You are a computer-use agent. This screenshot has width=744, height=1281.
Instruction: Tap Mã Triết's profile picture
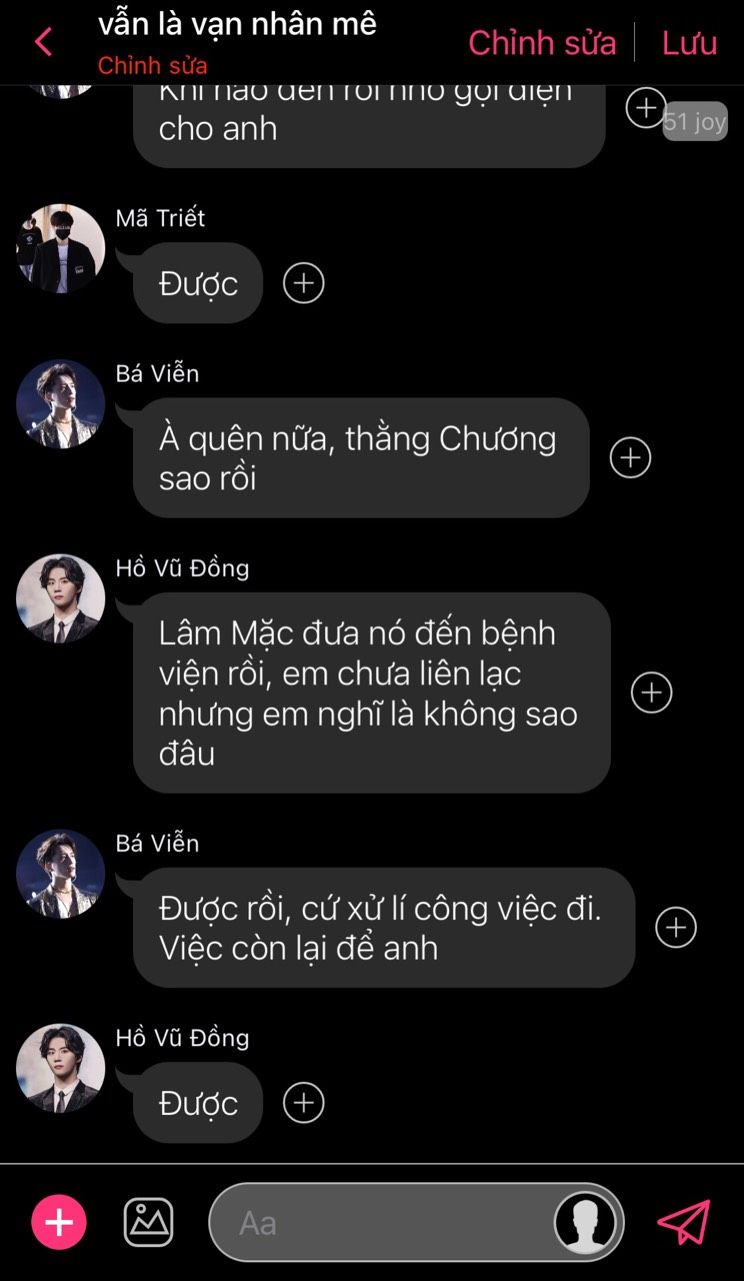(x=60, y=248)
